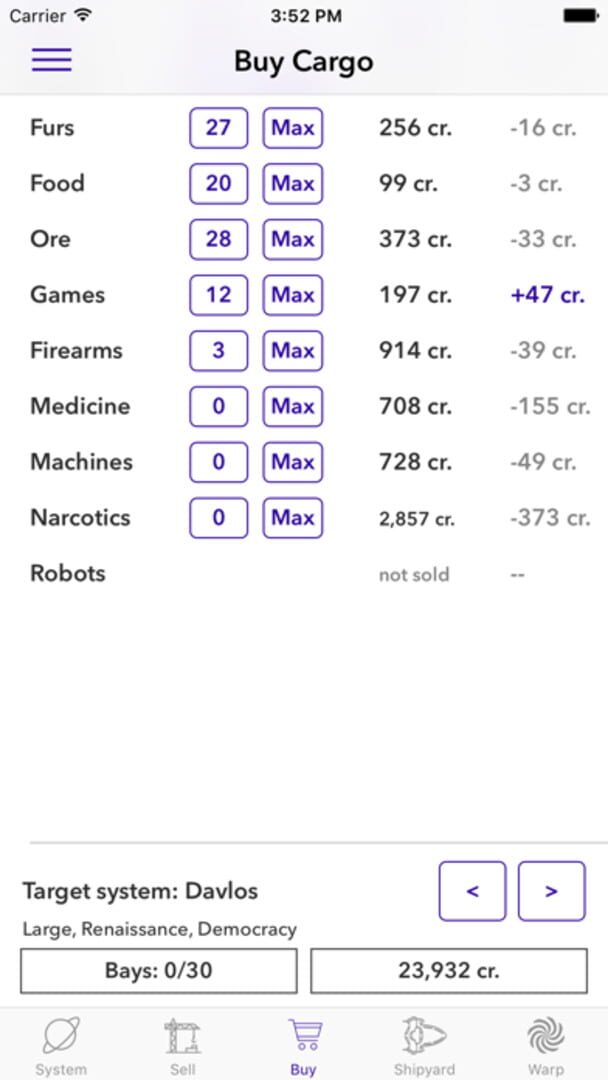
Task: Switch to the next target system
Action: click(551, 891)
